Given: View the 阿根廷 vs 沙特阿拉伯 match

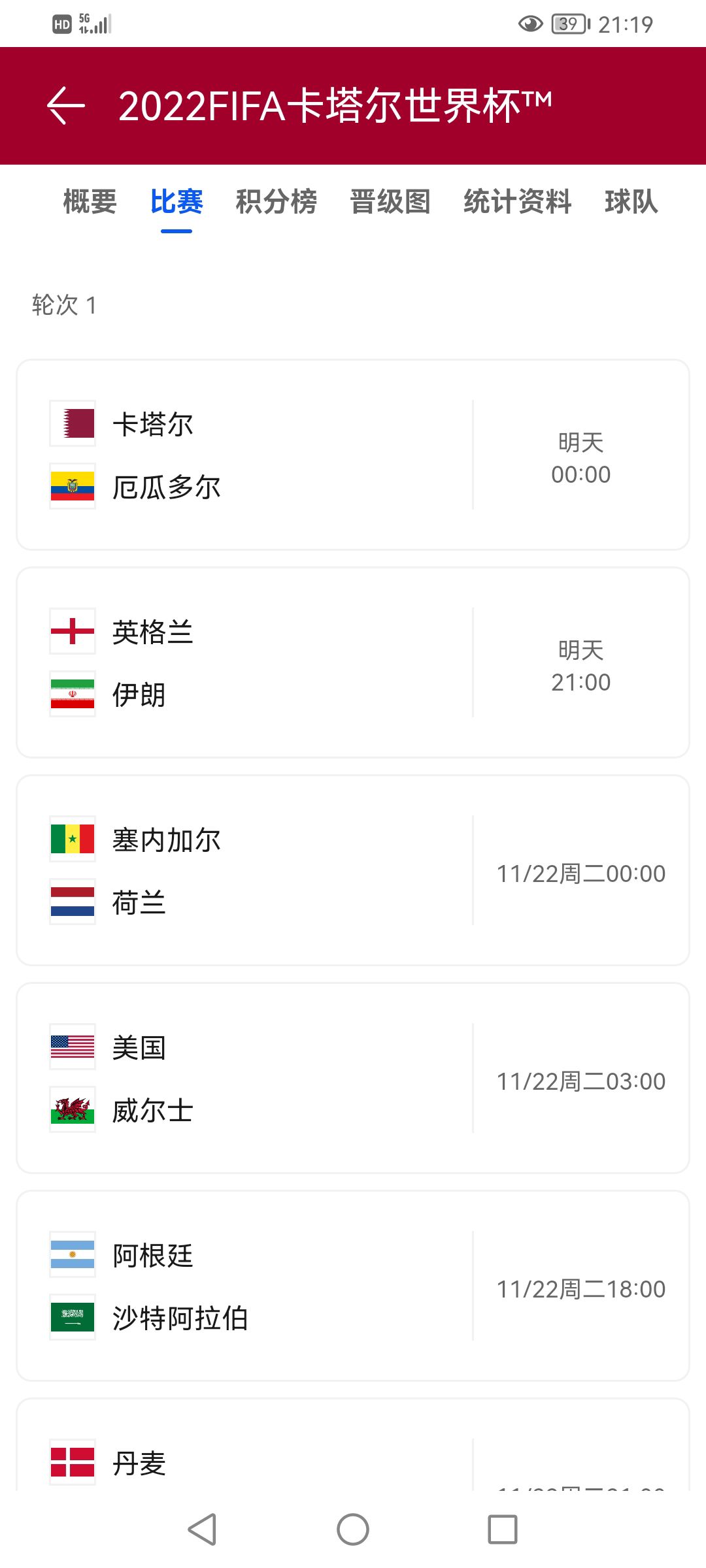Looking at the screenshot, I should [353, 1286].
